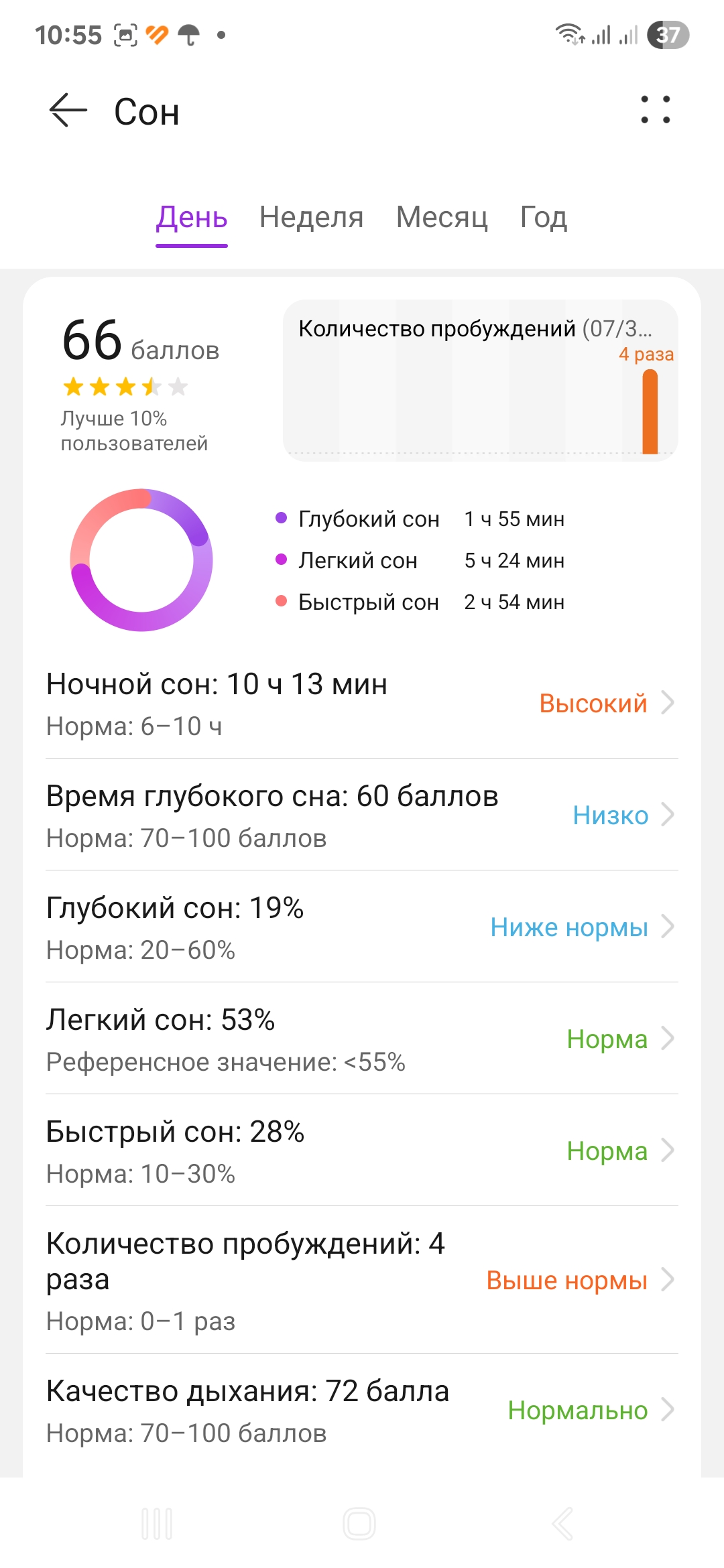Tap the system recent apps button

158,1524
